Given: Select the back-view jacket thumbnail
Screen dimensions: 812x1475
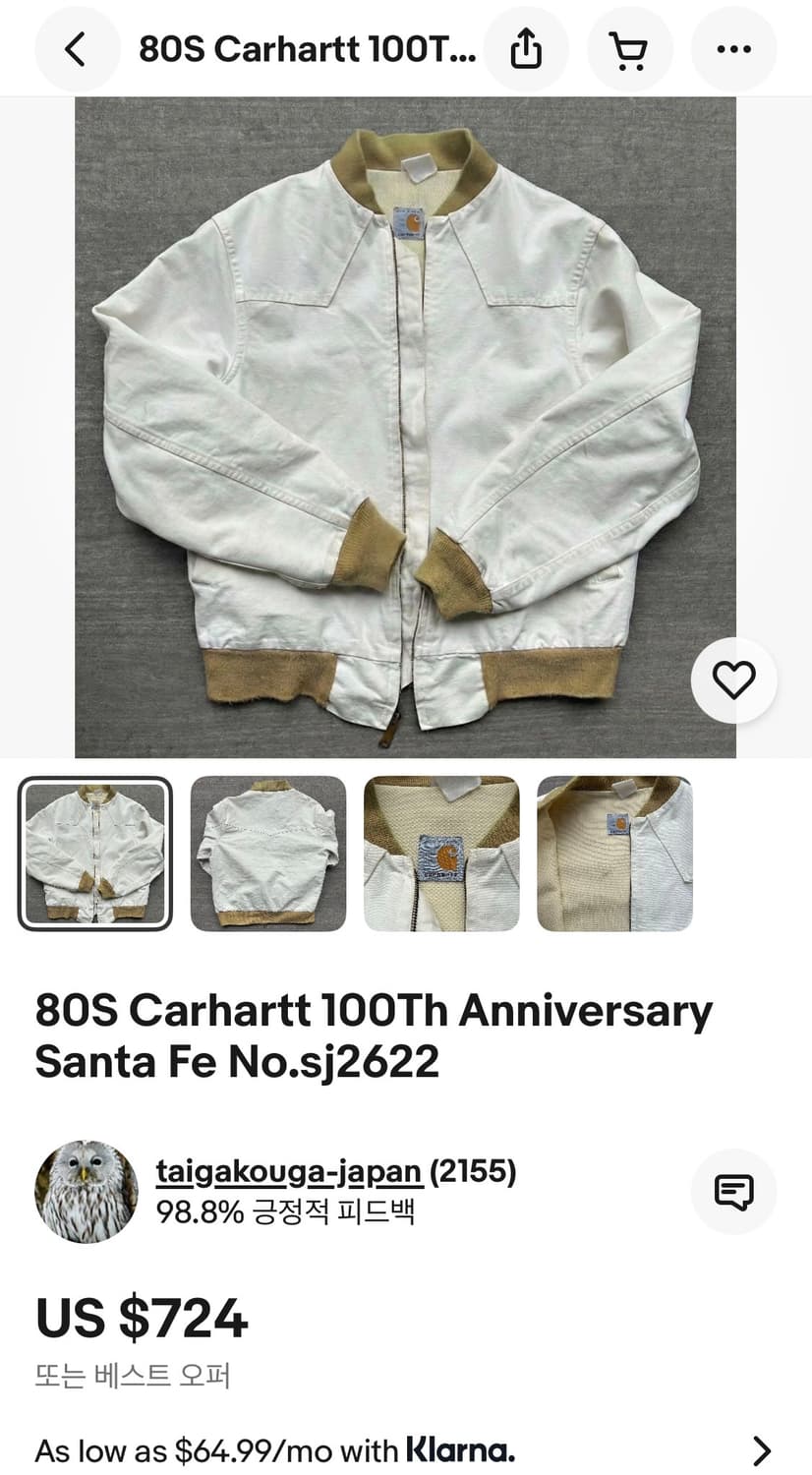Looking at the screenshot, I should pos(267,853).
